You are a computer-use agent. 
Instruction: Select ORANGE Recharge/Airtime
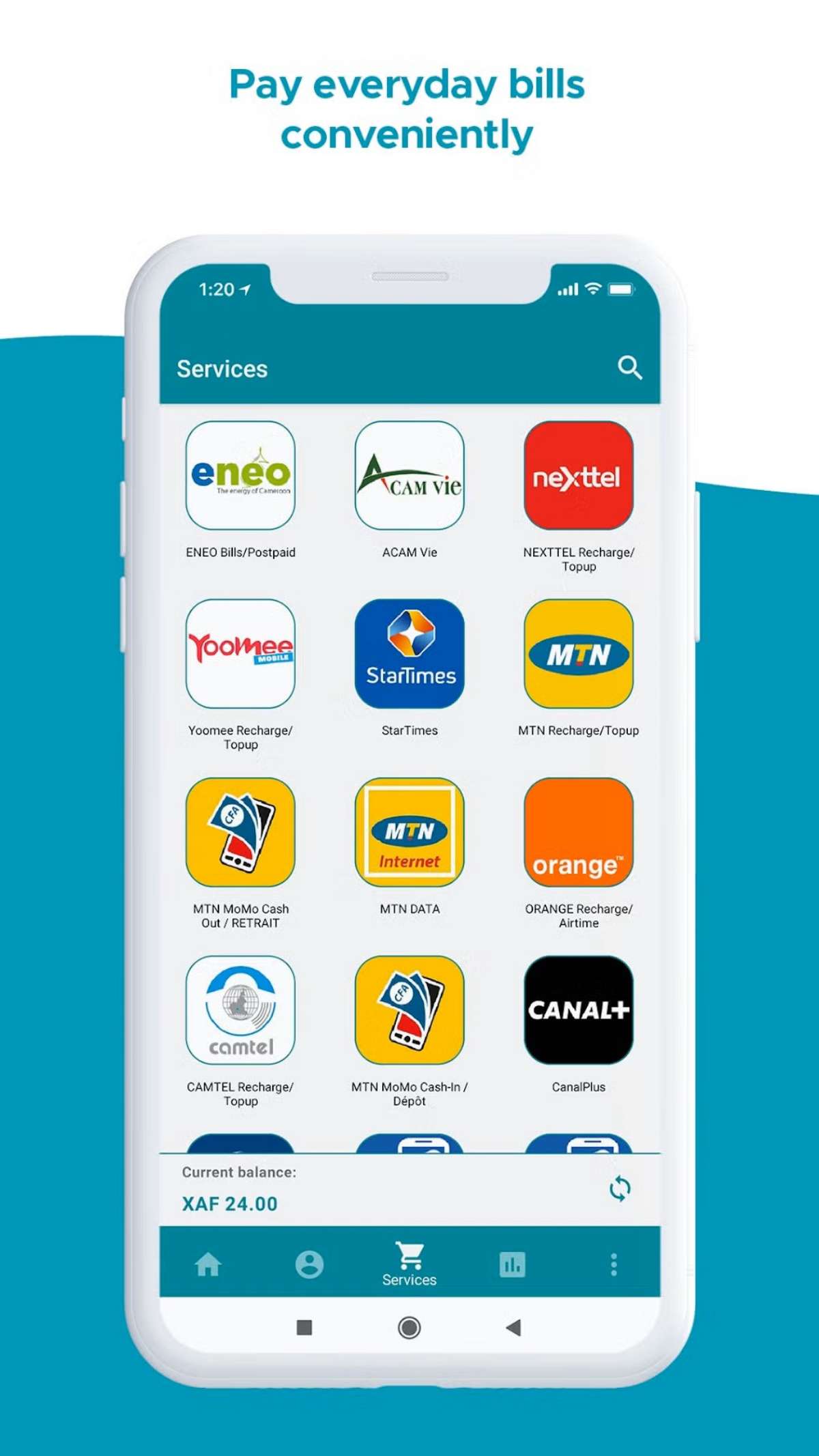coord(578,833)
